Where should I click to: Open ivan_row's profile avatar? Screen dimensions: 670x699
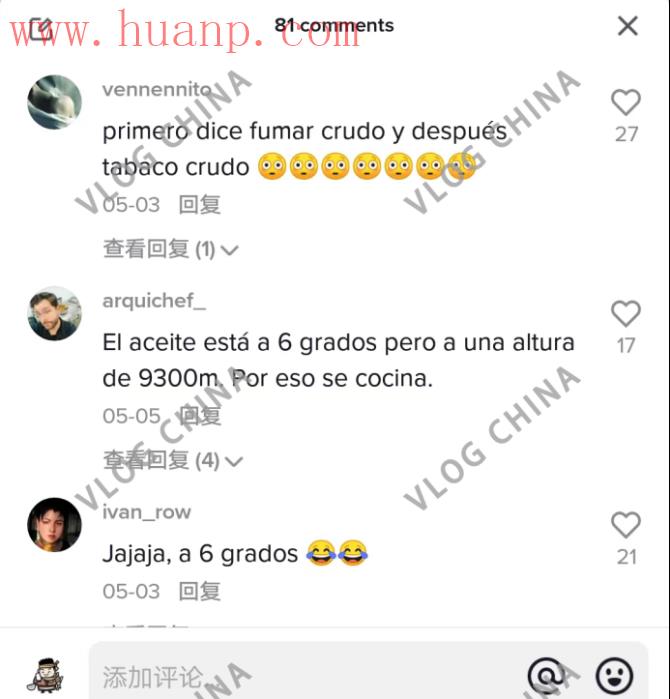point(54,525)
